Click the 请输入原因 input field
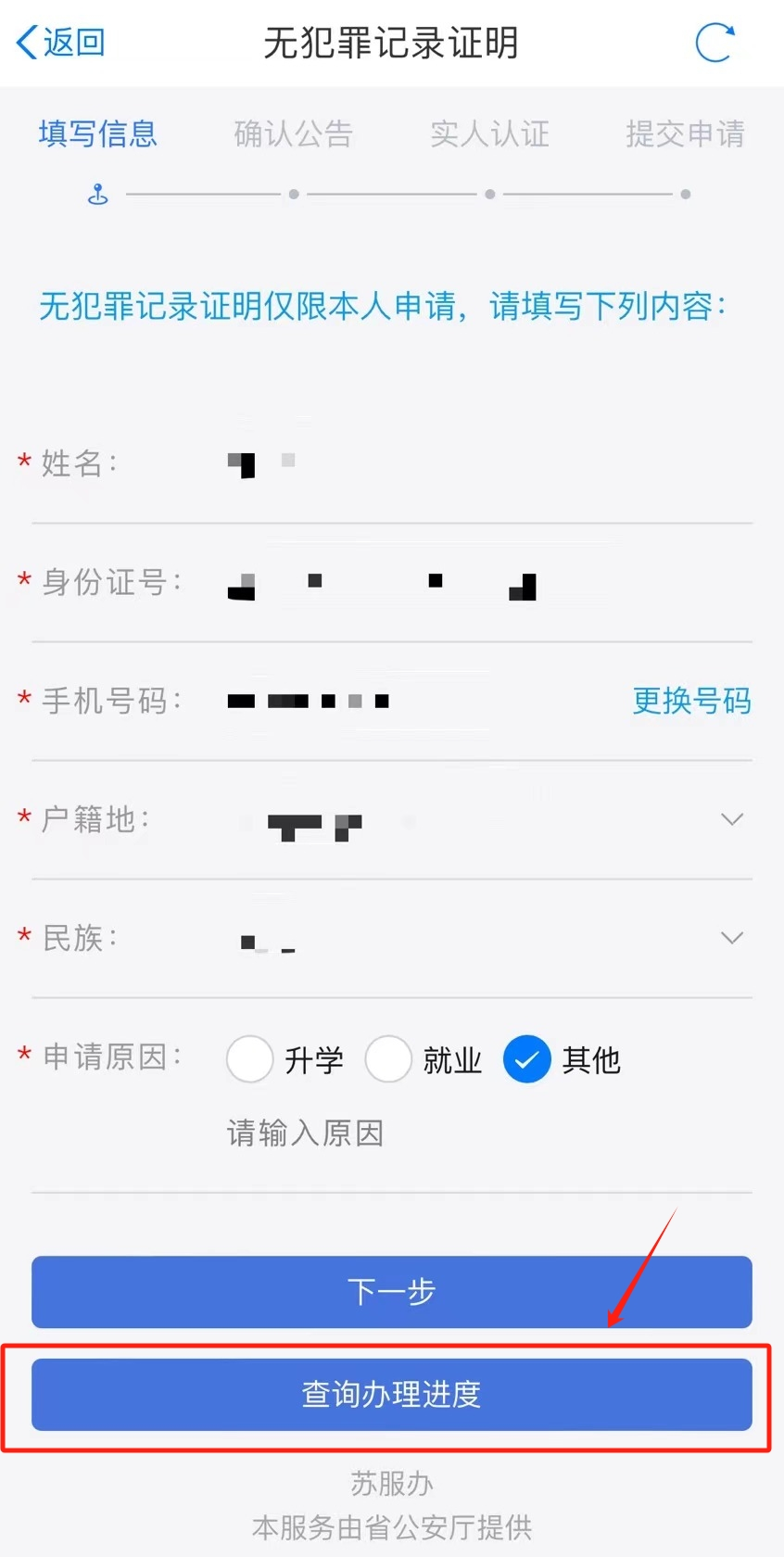 (306, 1133)
